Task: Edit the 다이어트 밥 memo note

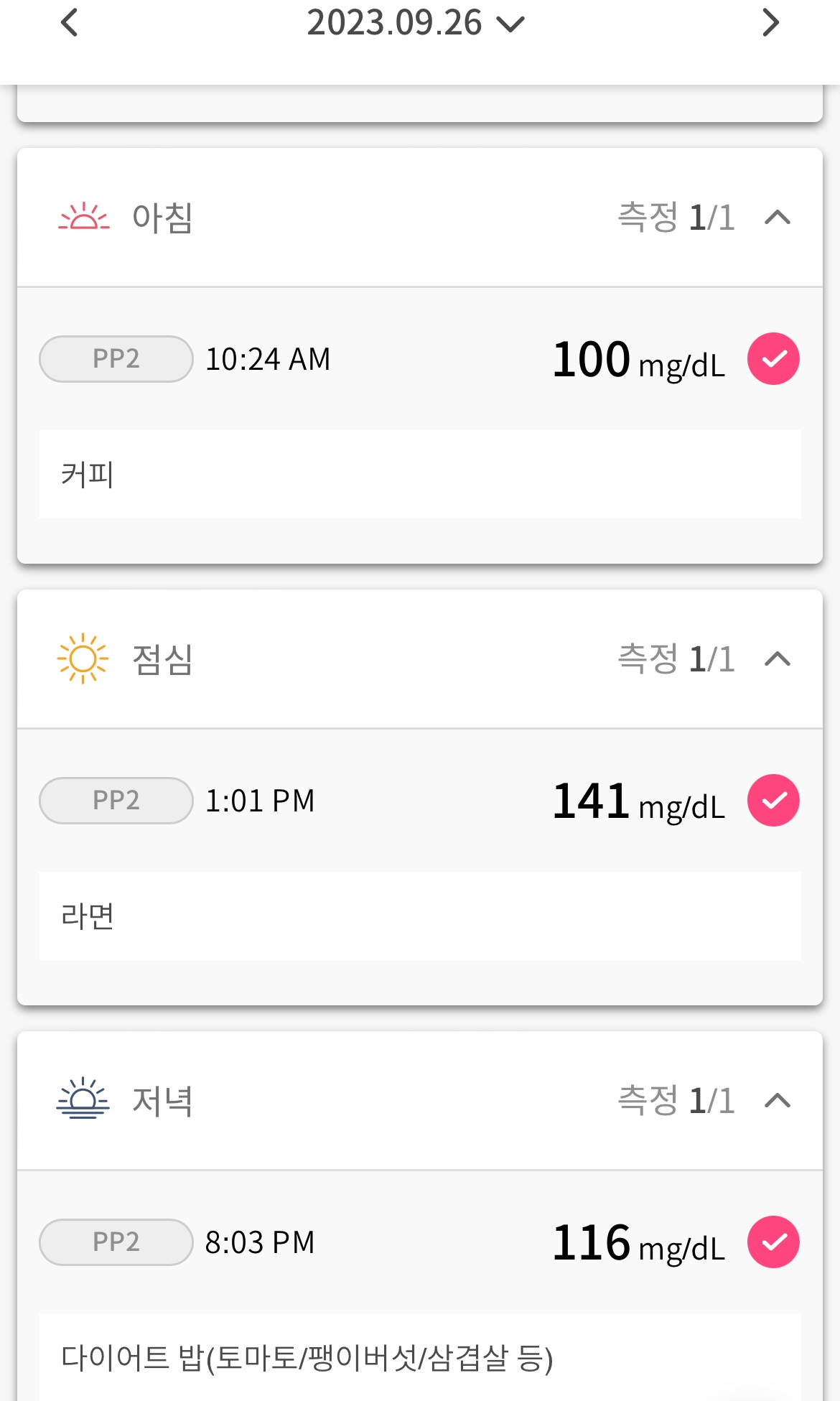Action: (x=420, y=1357)
